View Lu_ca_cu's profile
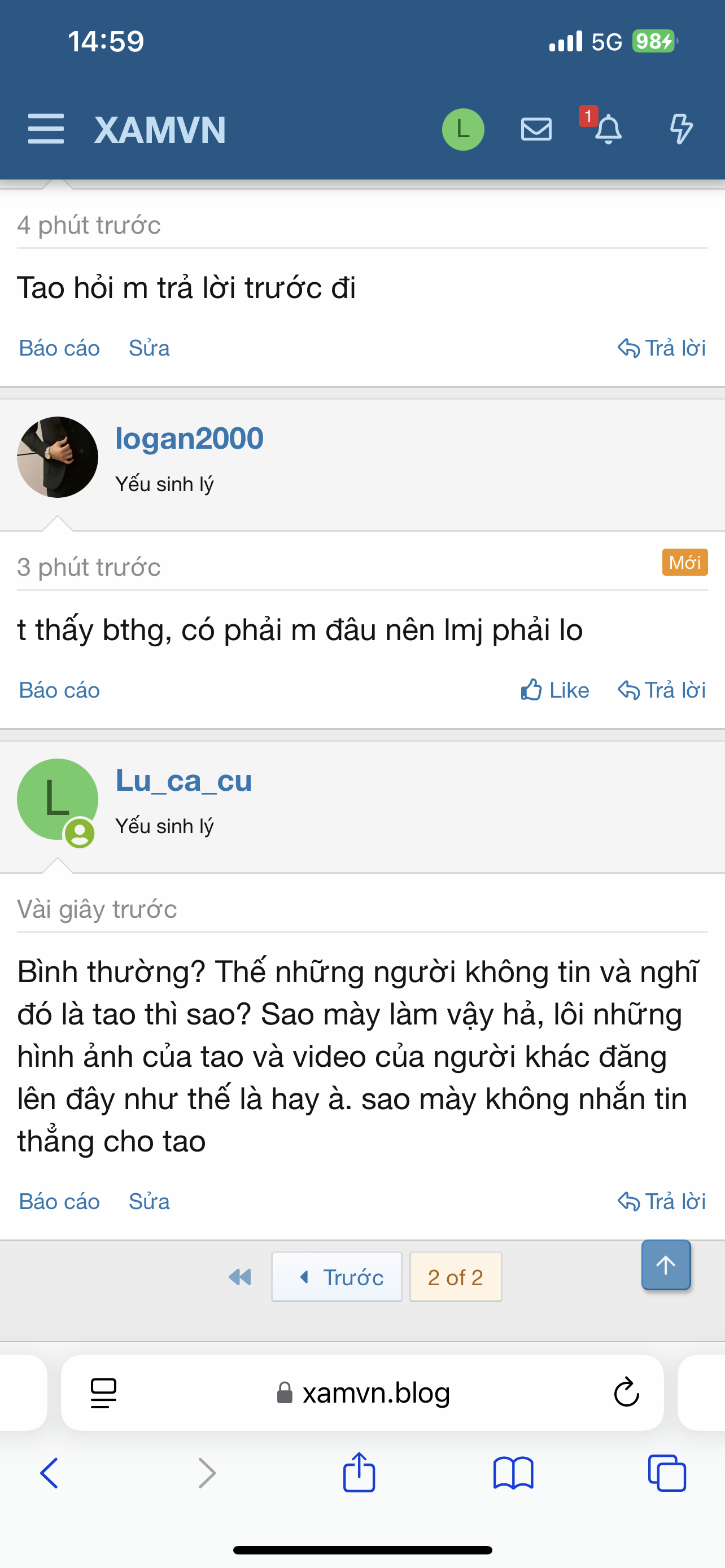This screenshot has height=1568, width=725. click(184, 781)
